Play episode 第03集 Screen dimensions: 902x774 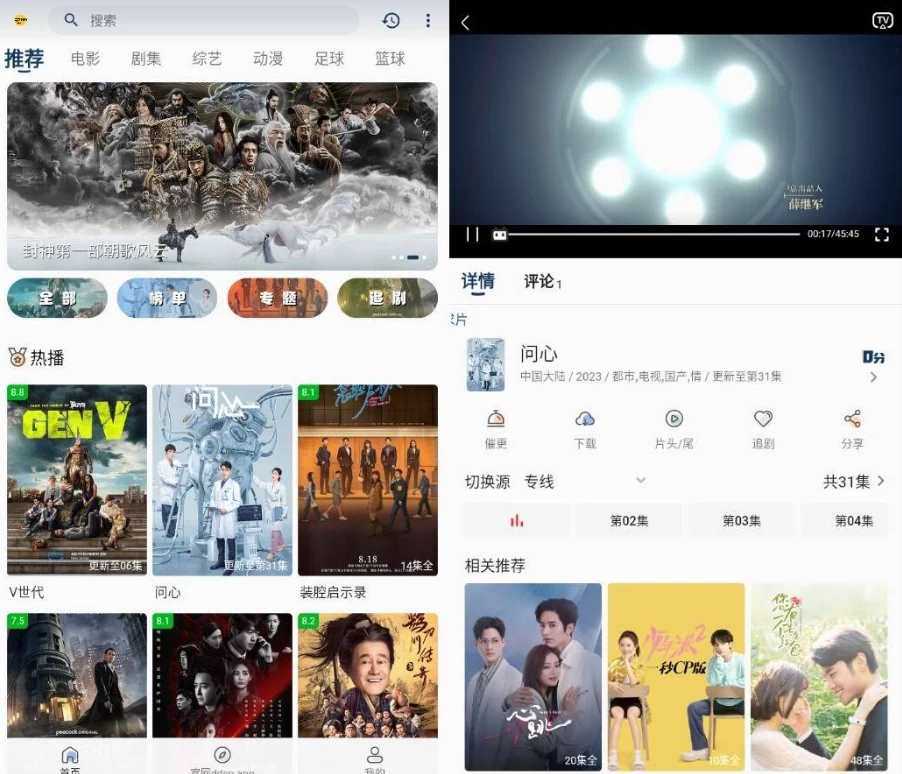coord(741,520)
